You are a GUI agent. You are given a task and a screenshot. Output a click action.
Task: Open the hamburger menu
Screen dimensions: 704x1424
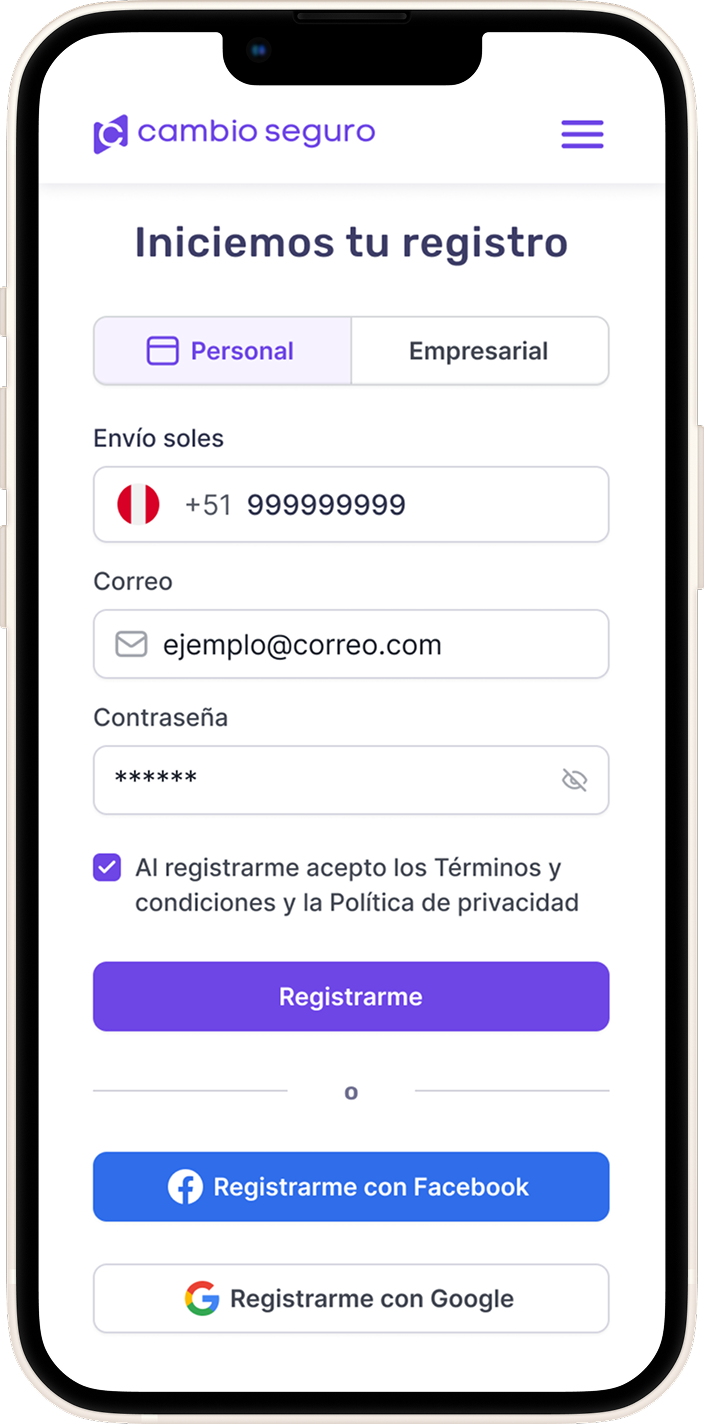coord(582,134)
